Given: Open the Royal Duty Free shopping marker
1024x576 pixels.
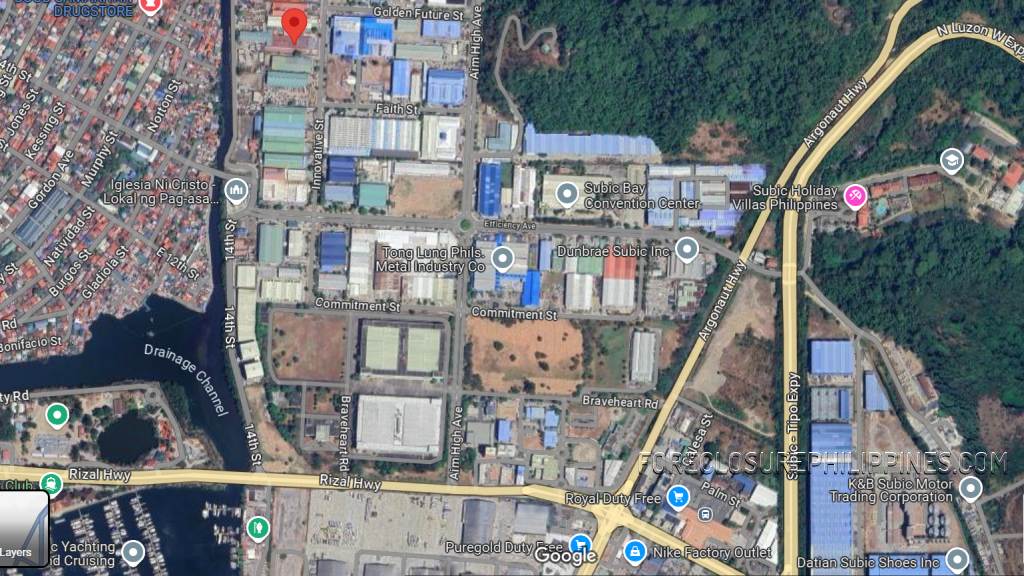Looking at the screenshot, I should 679,495.
